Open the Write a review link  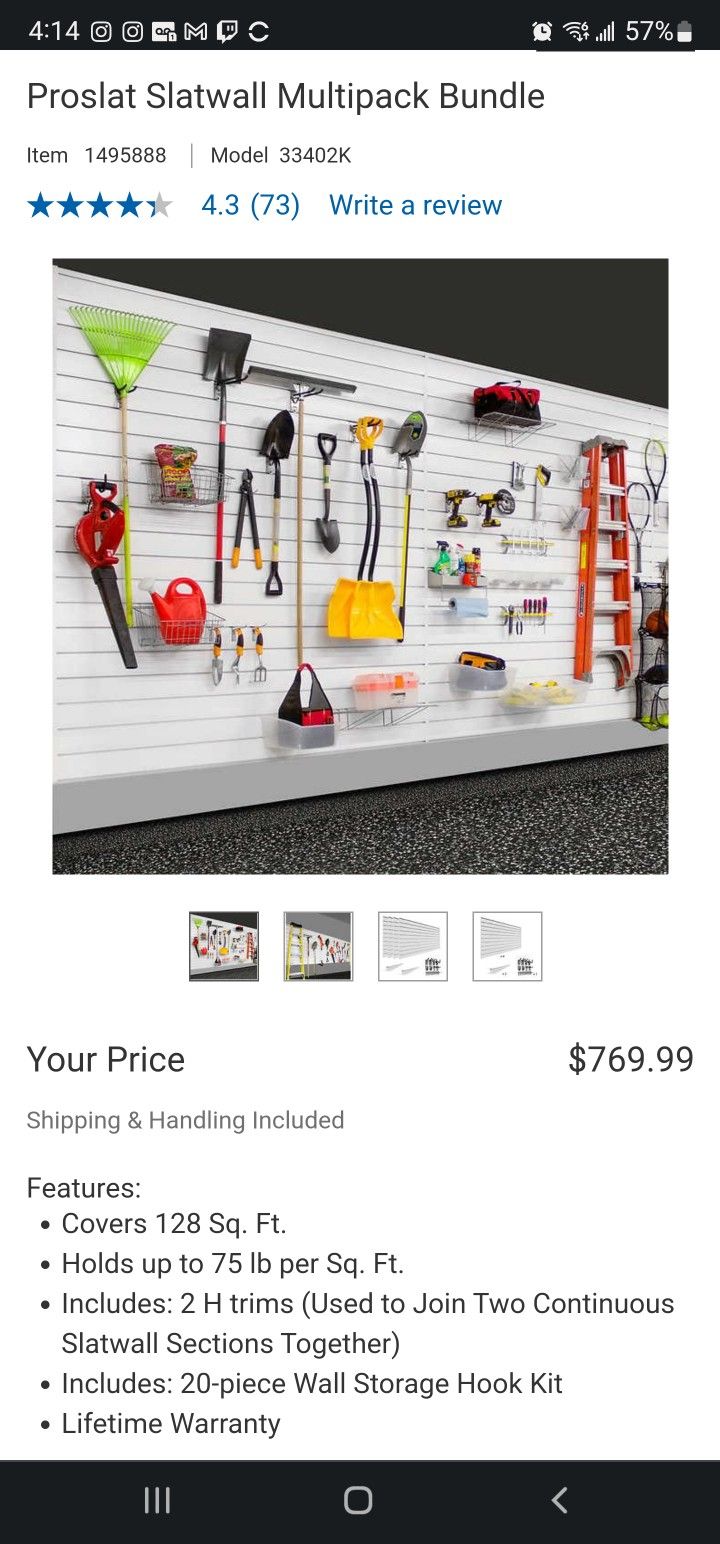[x=415, y=205]
